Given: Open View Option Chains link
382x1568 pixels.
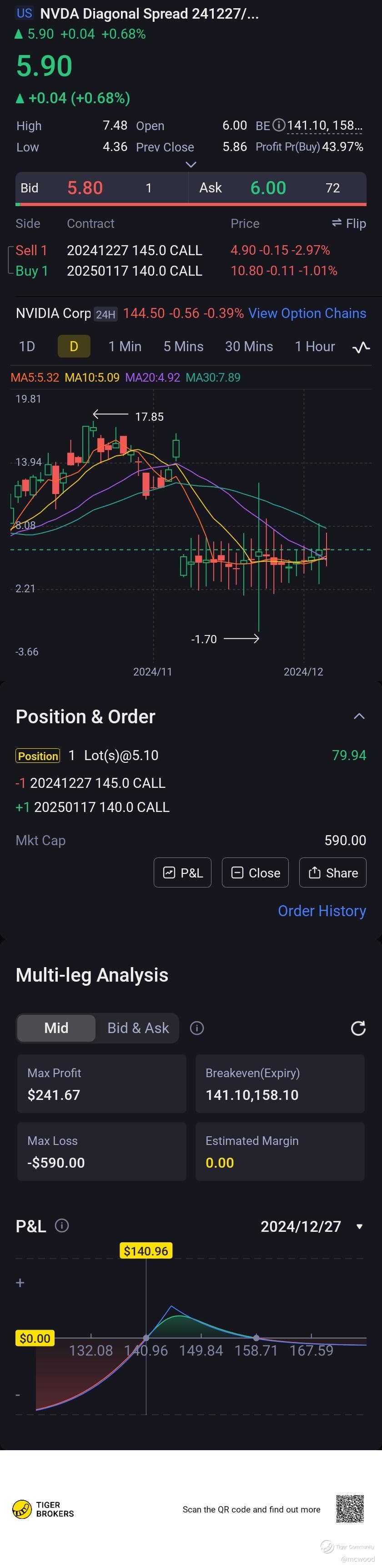Looking at the screenshot, I should tap(307, 313).
